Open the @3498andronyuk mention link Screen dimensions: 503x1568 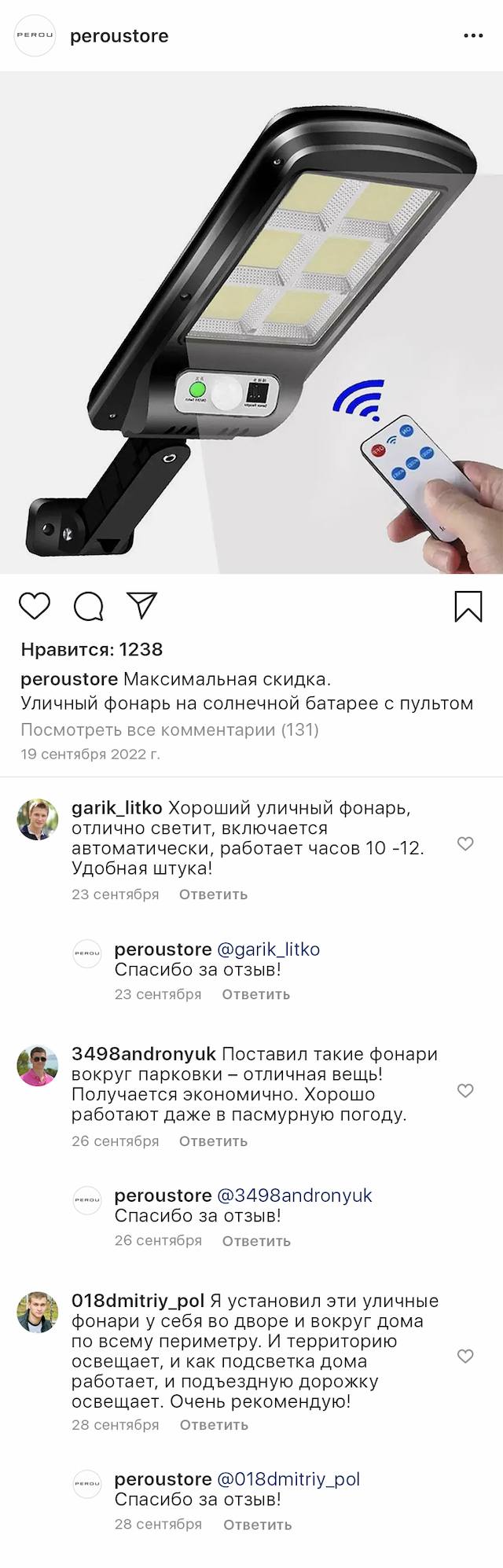(294, 1195)
